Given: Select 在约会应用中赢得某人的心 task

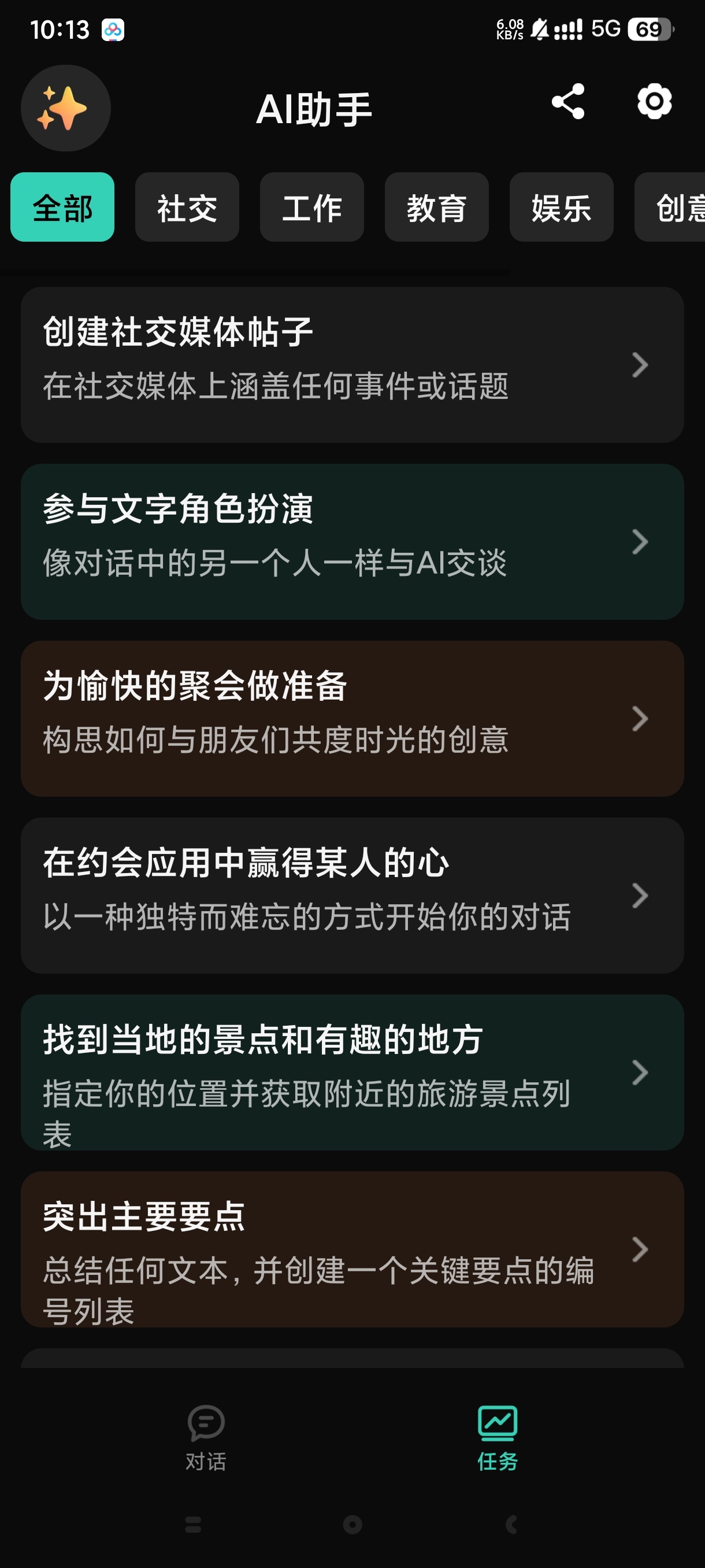Looking at the screenshot, I should (x=352, y=895).
